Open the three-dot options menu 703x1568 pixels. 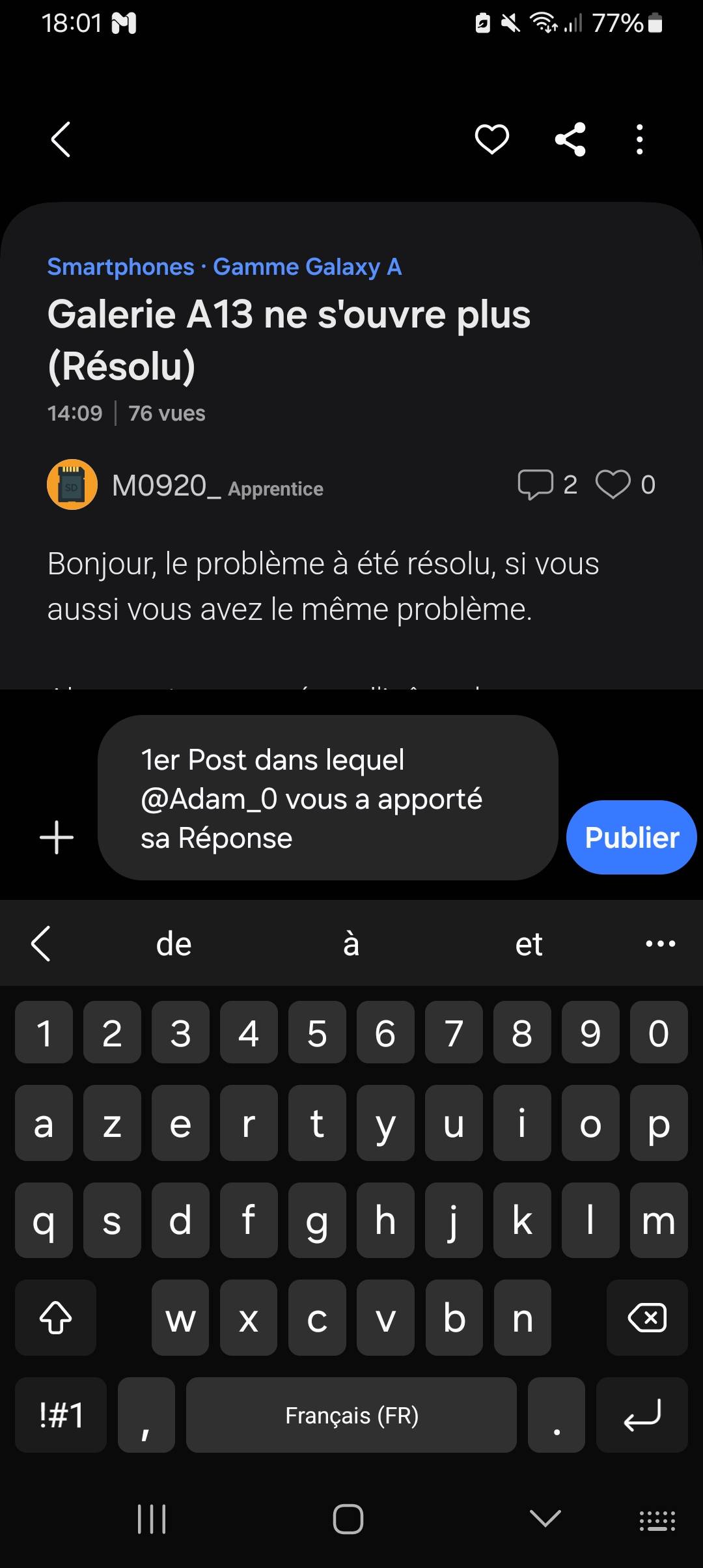click(x=639, y=139)
